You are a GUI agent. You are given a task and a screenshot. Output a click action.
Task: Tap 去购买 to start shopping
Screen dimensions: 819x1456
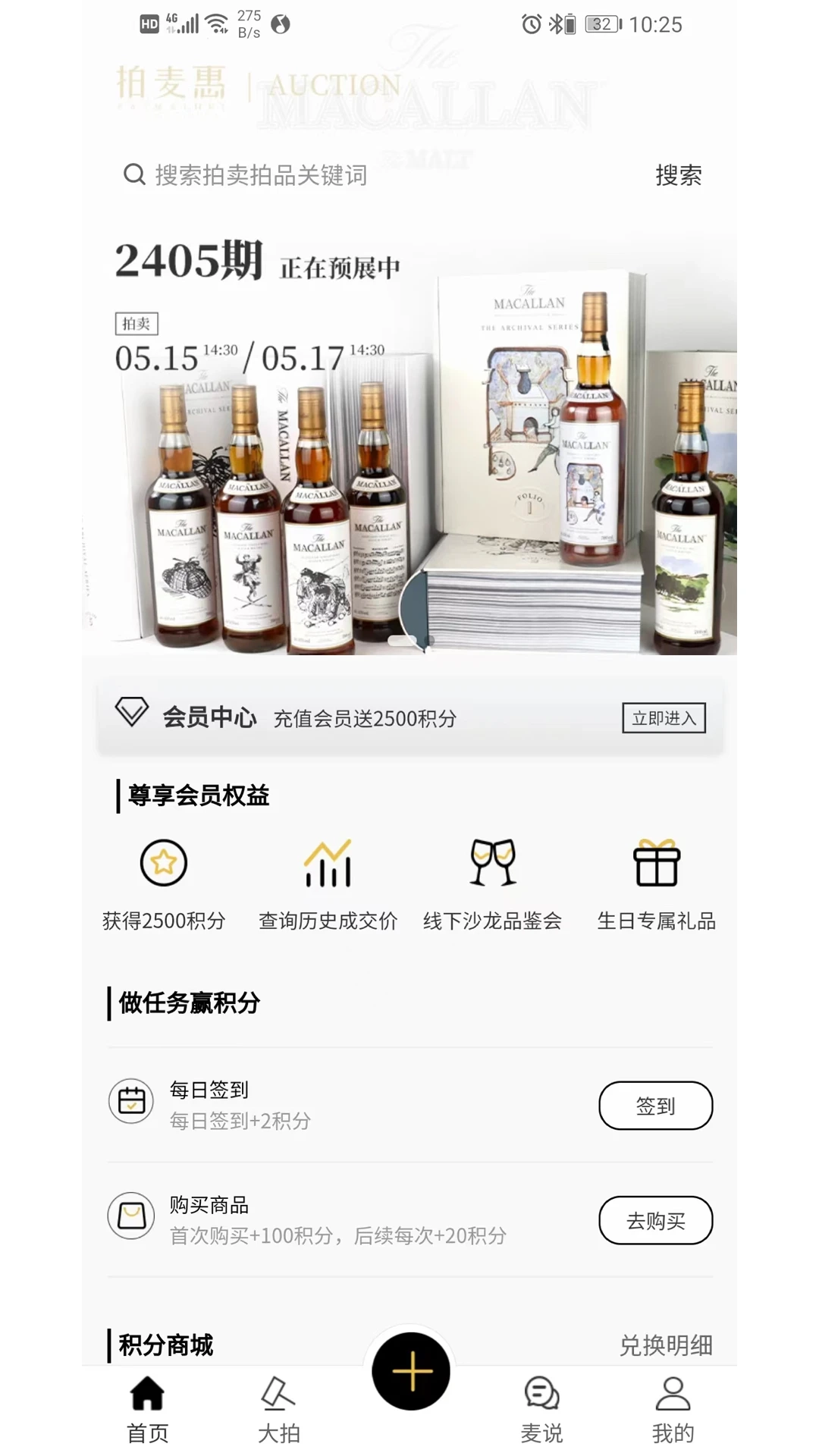[x=655, y=1221]
